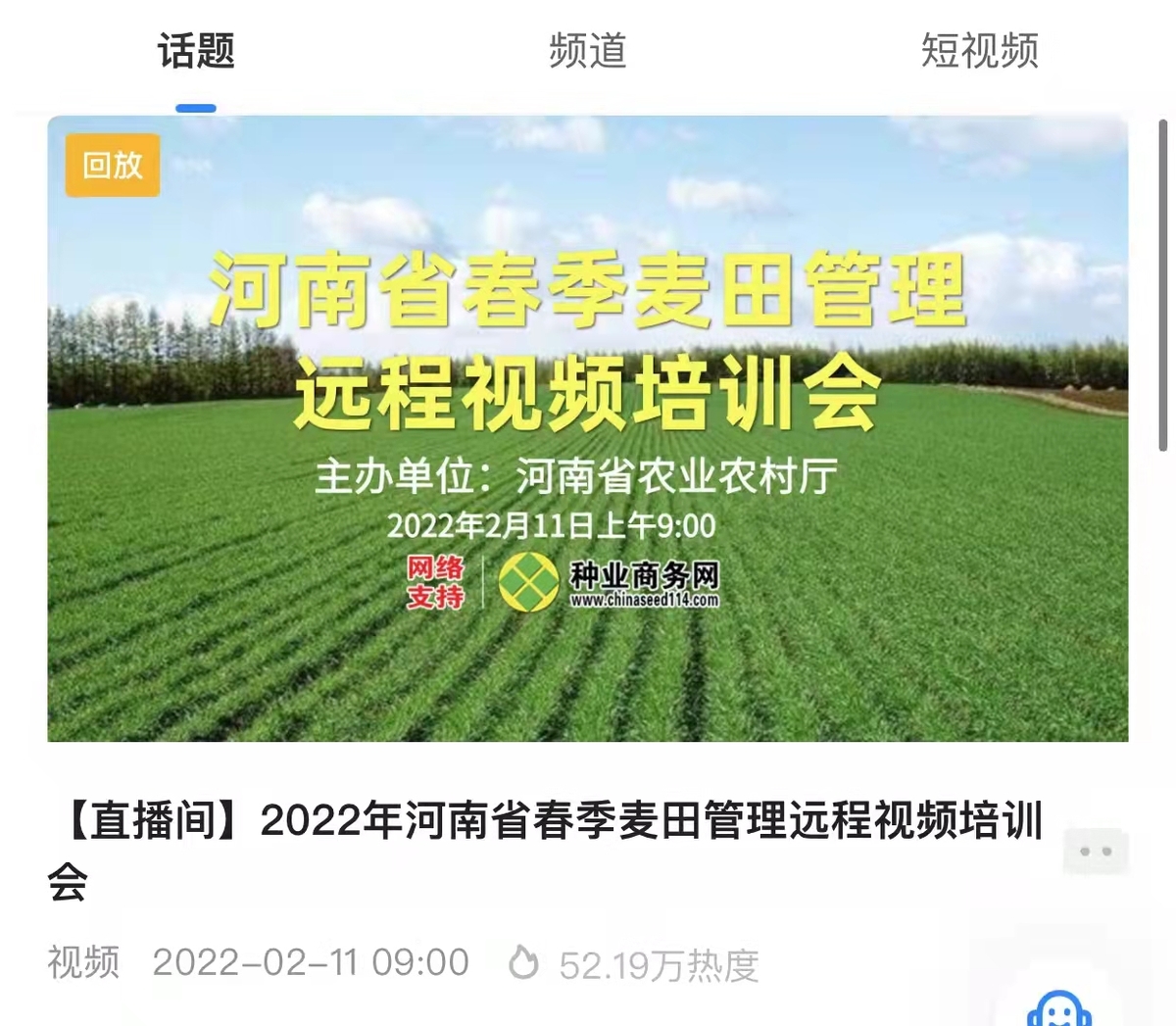Tap the blue robot assistant icon

tap(1058, 1007)
